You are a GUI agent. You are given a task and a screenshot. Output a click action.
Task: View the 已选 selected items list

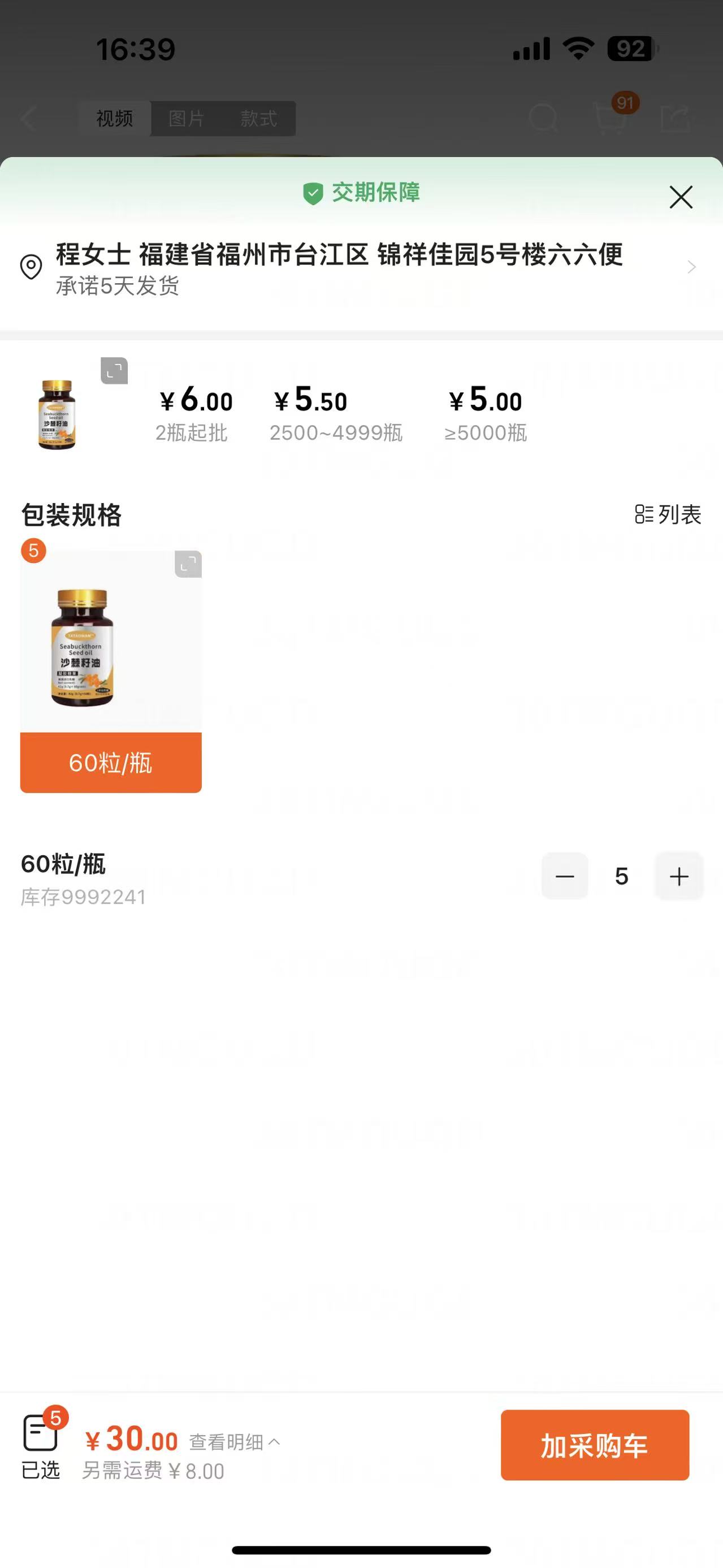click(x=41, y=1445)
